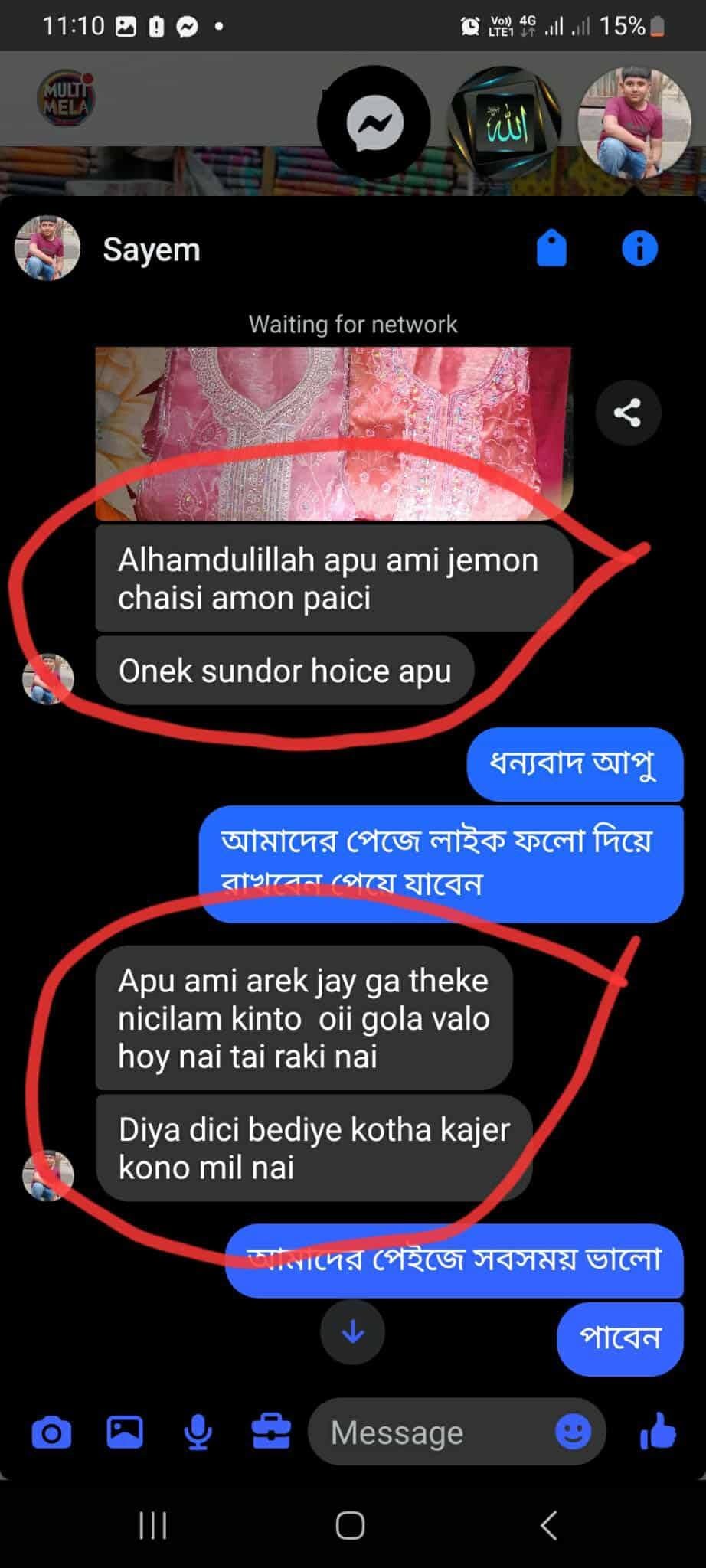The image size is (706, 1568).
Task: Open the gallery image picker
Action: pyautogui.click(x=125, y=1432)
